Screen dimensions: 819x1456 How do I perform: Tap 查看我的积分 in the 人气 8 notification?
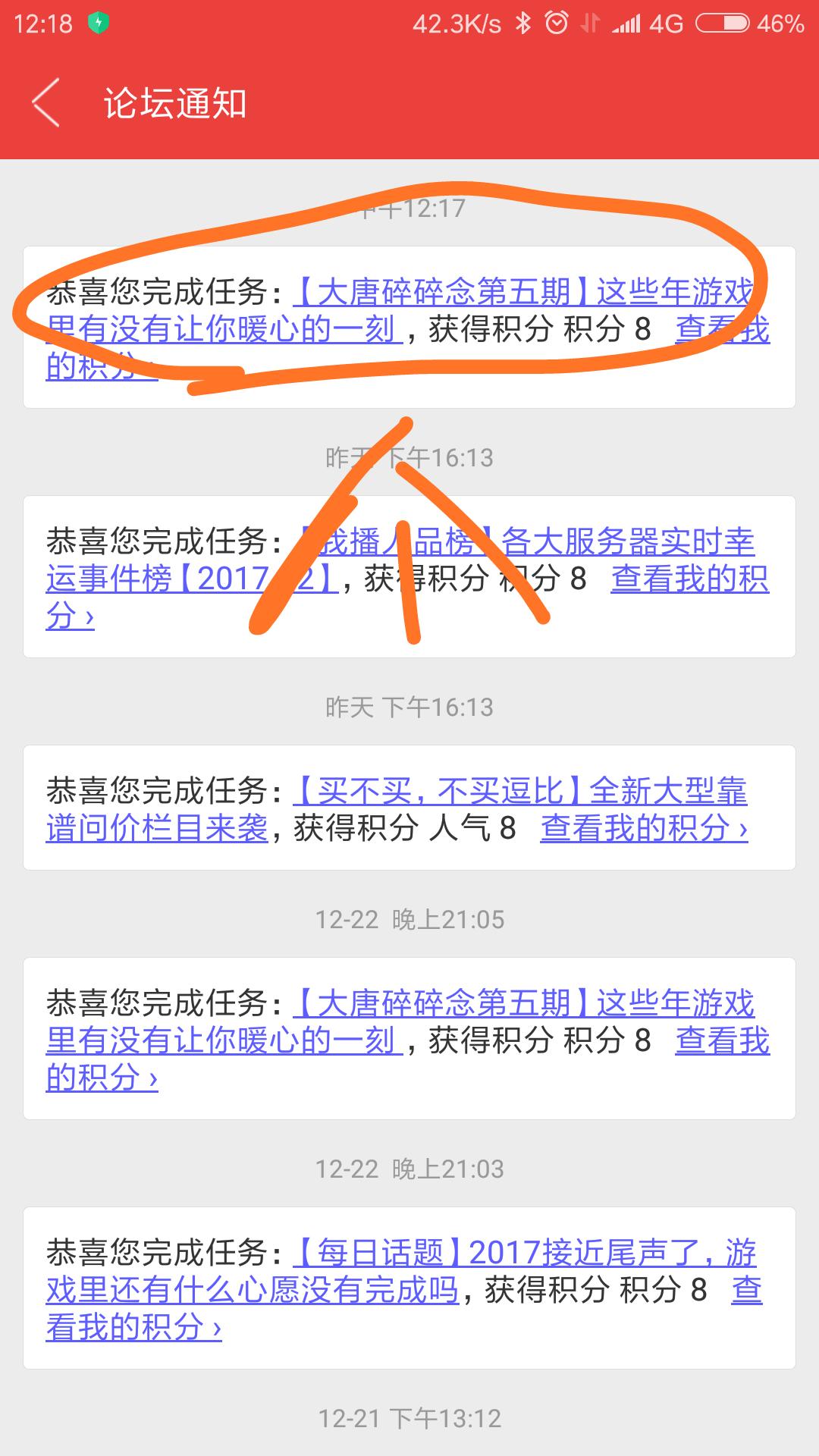(643, 829)
